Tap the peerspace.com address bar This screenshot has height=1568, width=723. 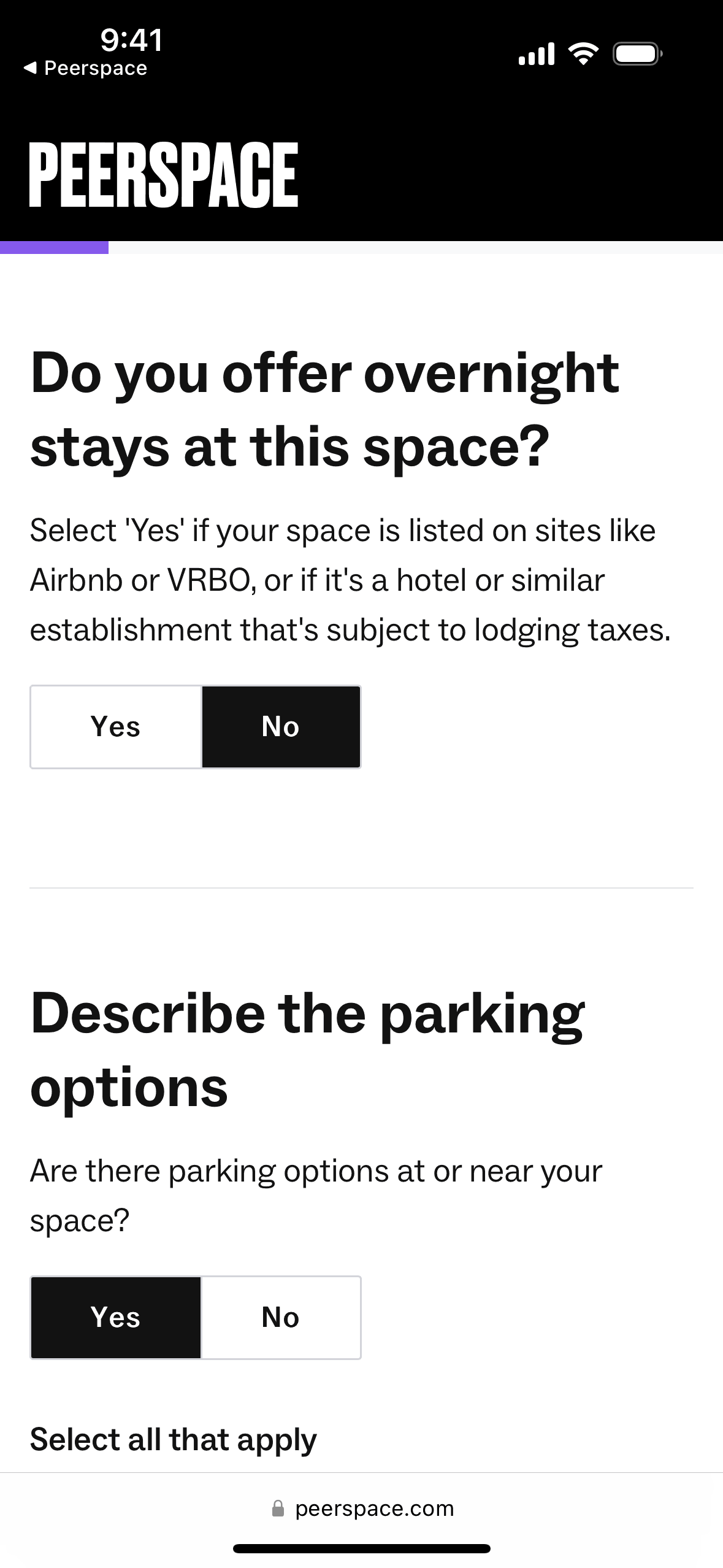pos(363,1508)
